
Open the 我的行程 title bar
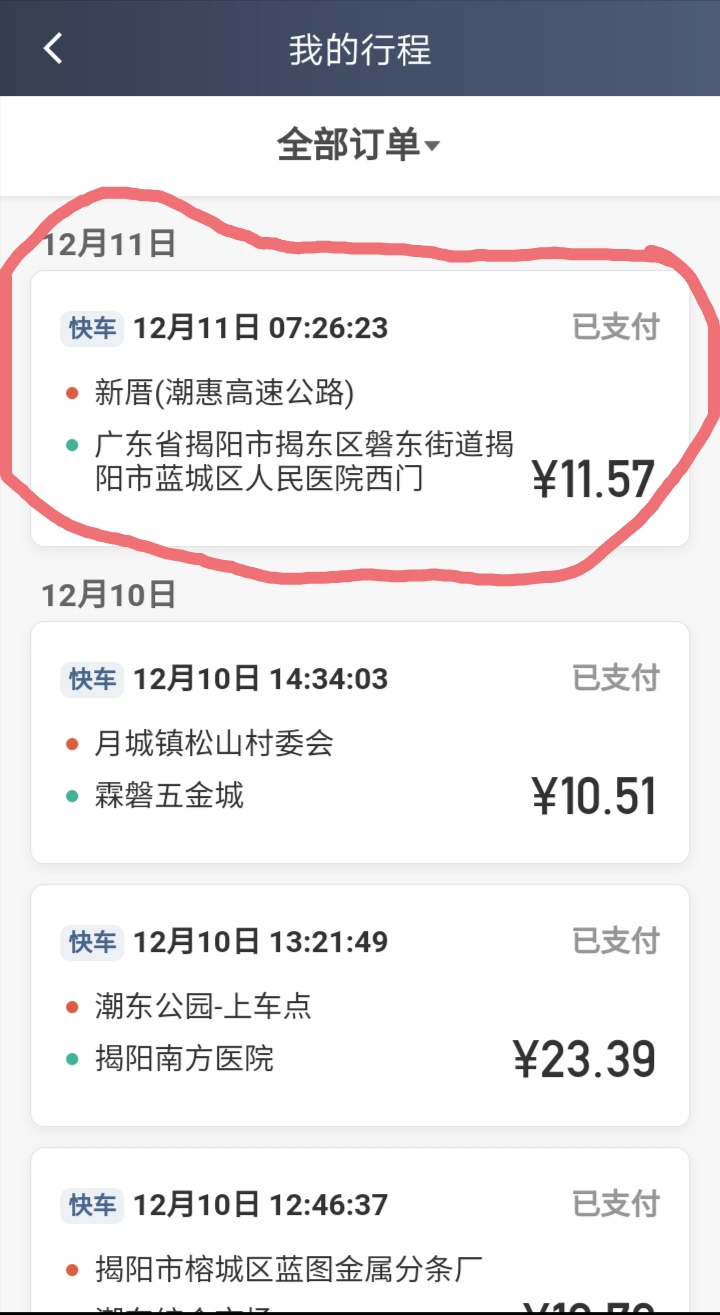pos(359,49)
